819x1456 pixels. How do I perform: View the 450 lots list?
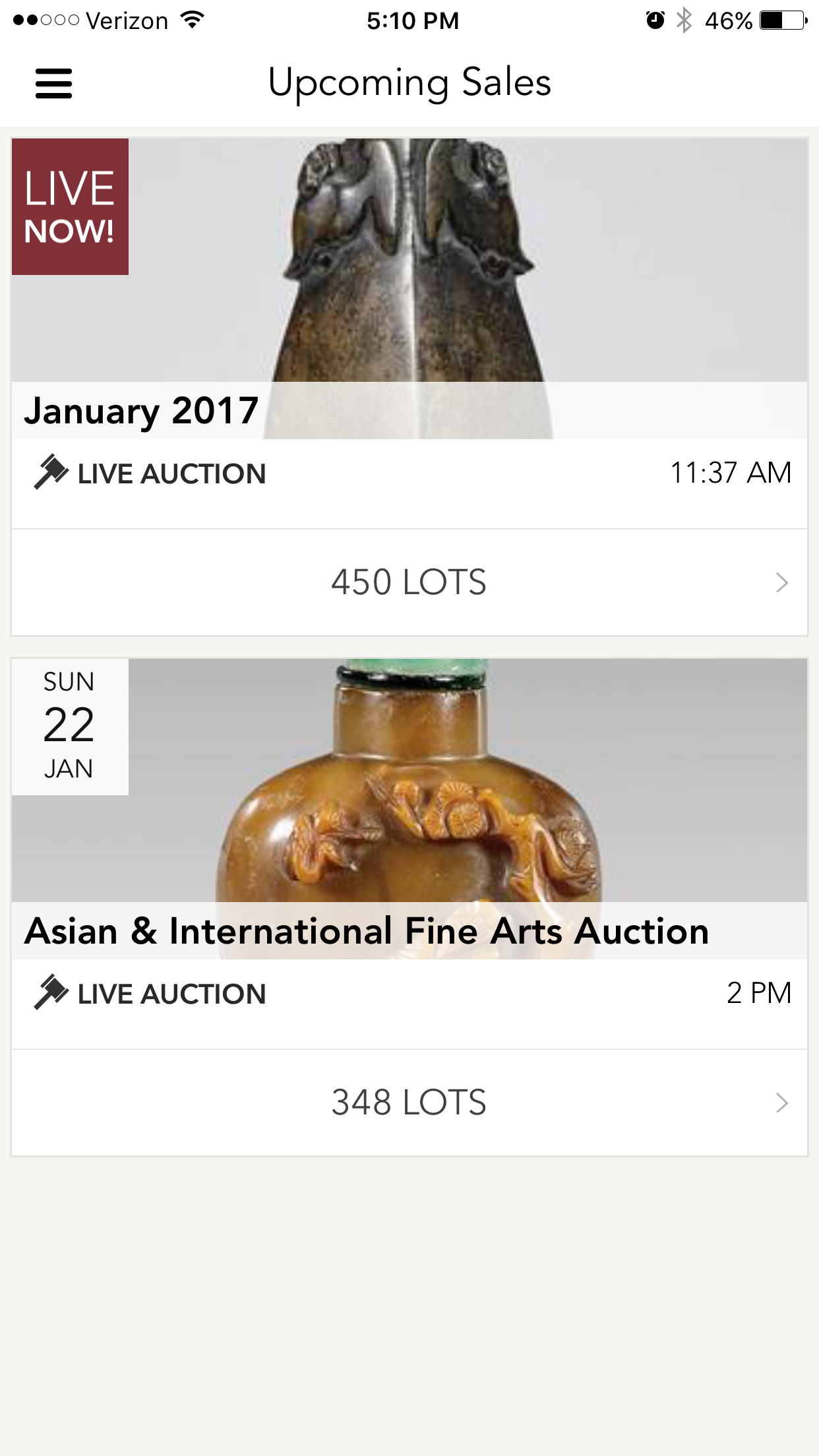click(x=409, y=582)
